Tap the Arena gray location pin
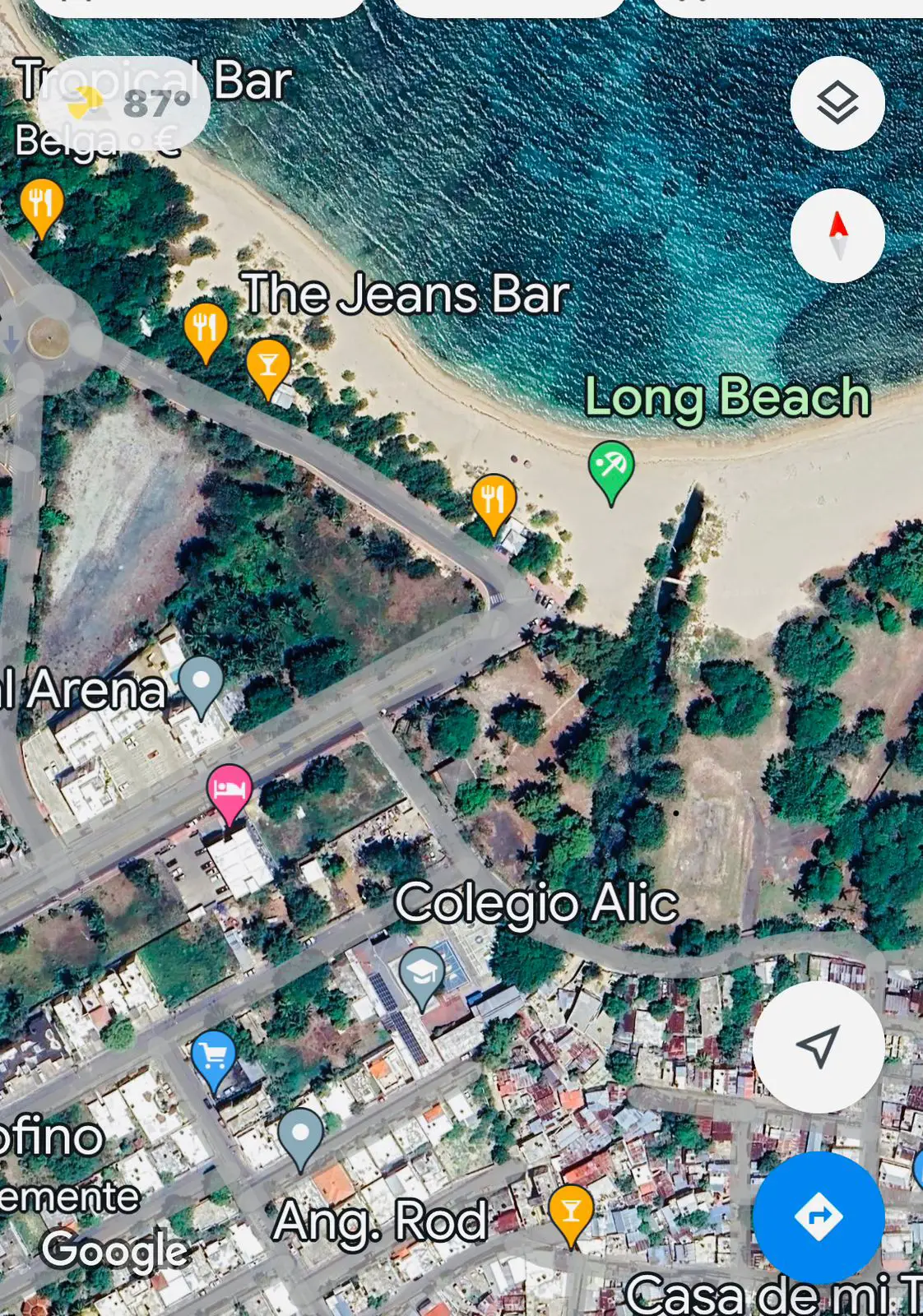This screenshot has height=1316, width=923. click(x=202, y=682)
